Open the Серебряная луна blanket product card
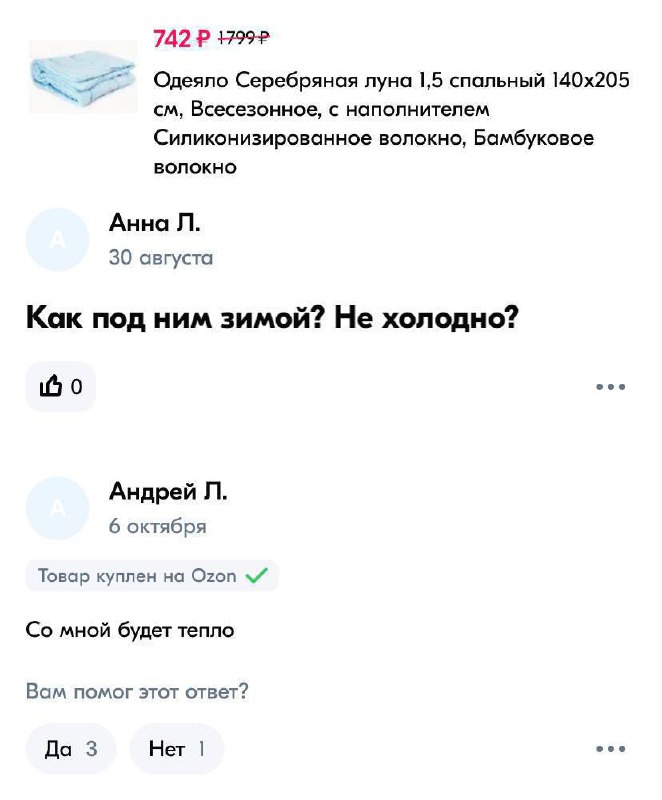The image size is (662, 800). pos(390,108)
